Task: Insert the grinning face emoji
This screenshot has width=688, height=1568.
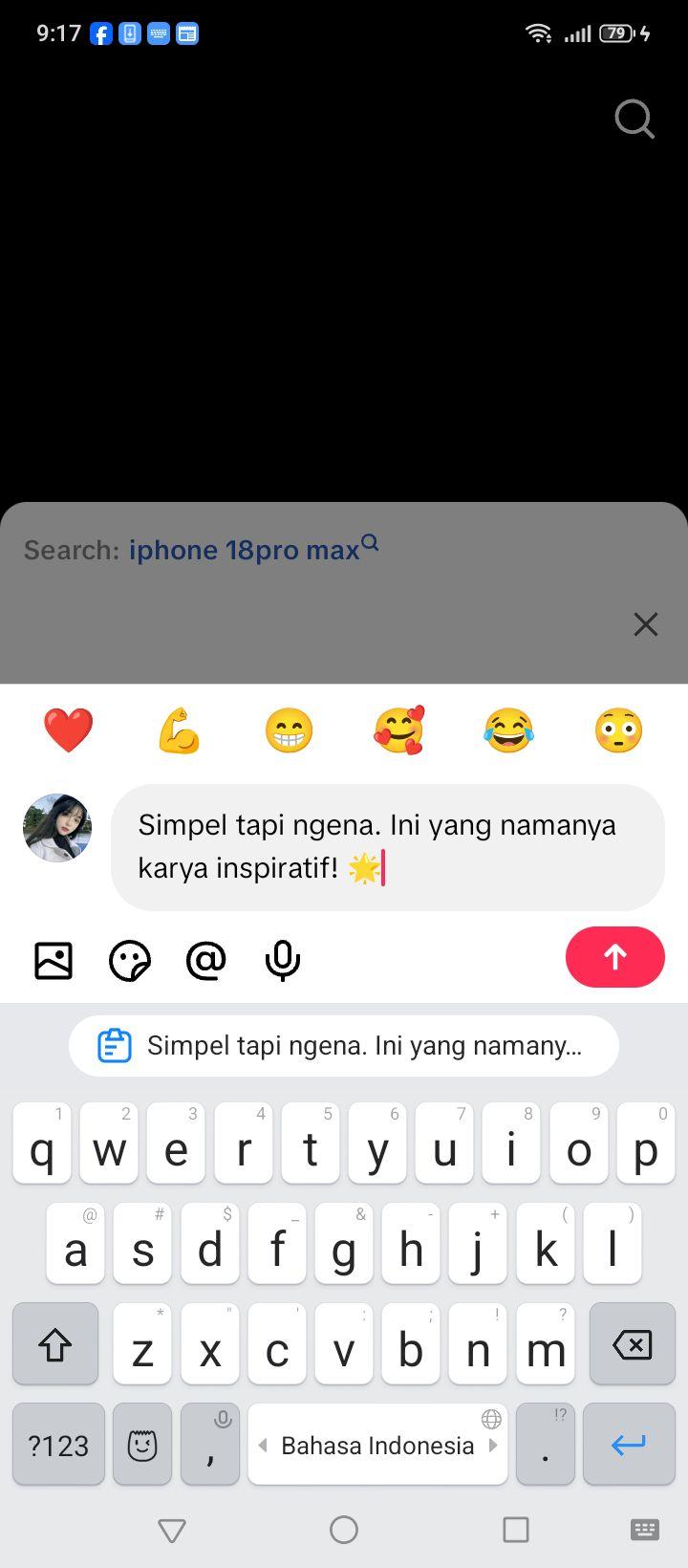Action: pyautogui.click(x=289, y=730)
